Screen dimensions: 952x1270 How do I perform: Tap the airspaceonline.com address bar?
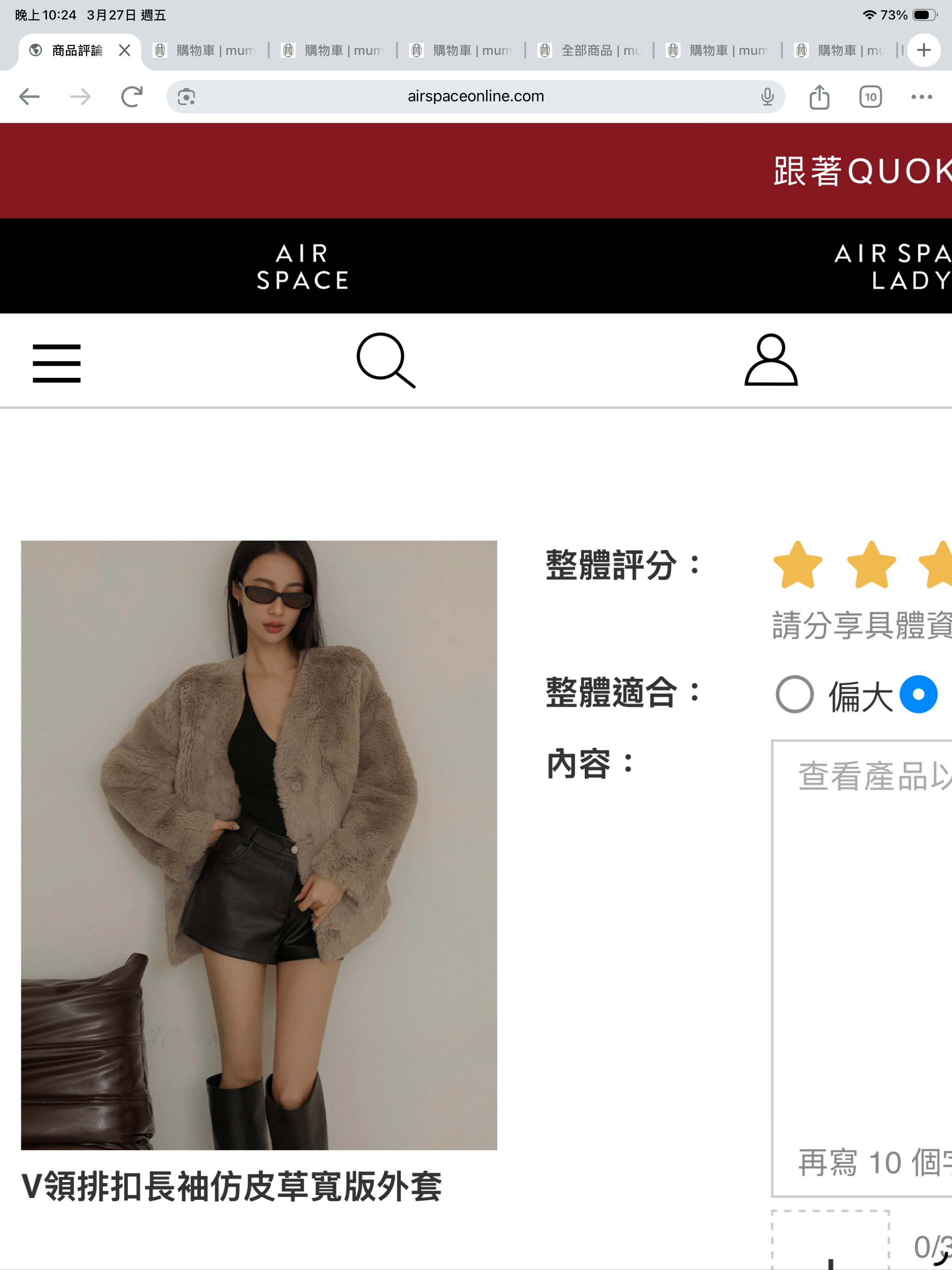476,96
